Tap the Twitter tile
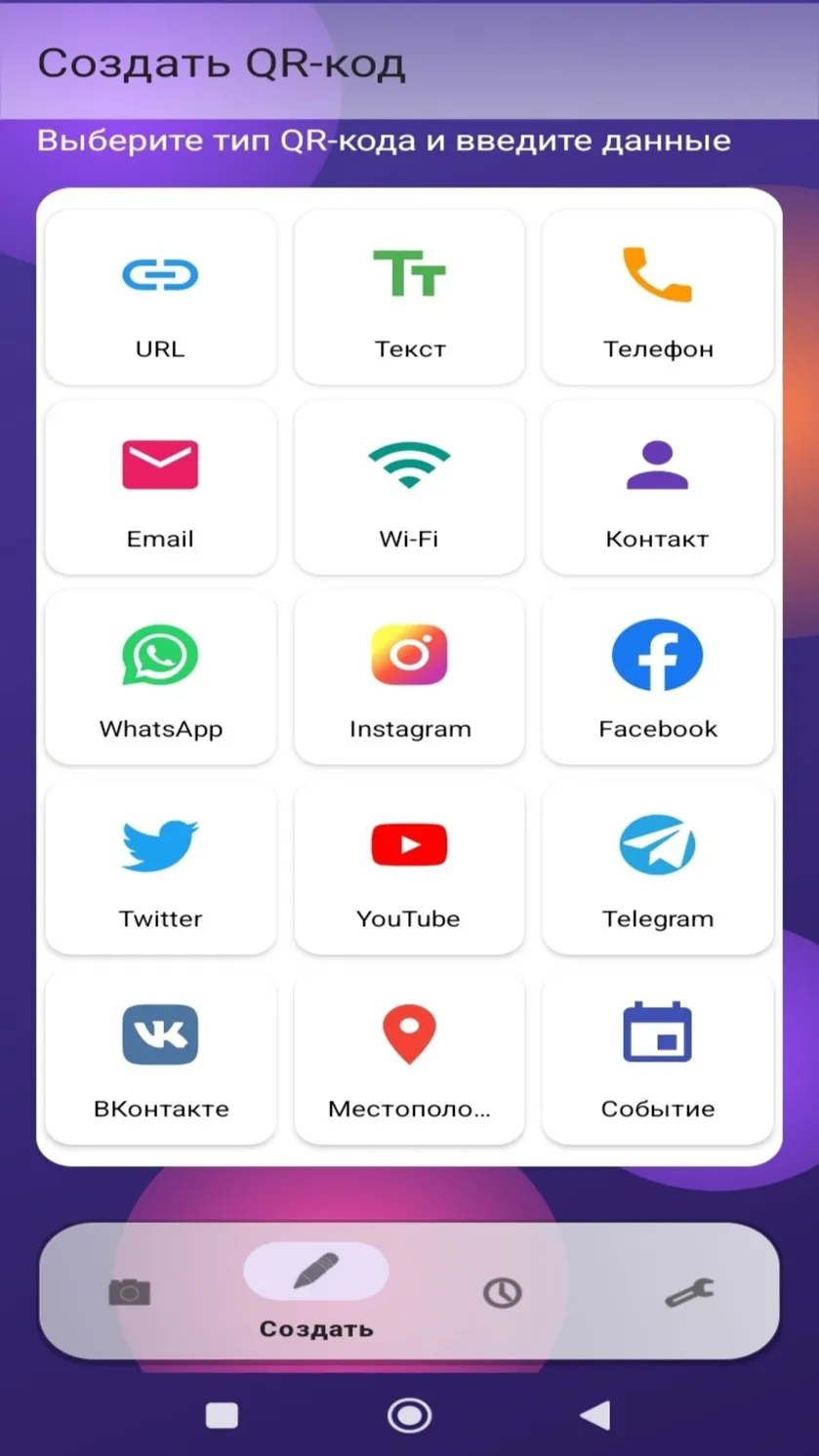The width and height of the screenshot is (819, 1456). 161,867
